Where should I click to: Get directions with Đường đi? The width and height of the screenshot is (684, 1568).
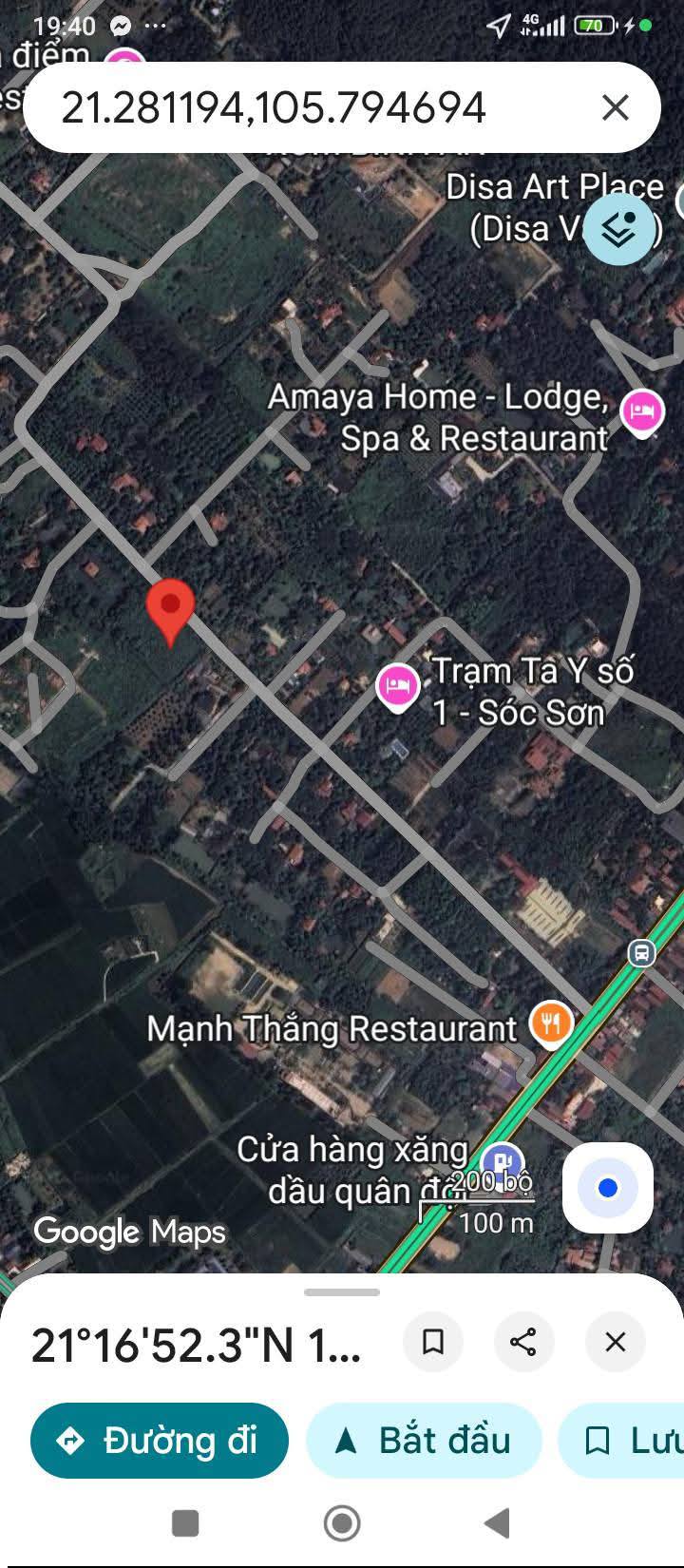160,1441
